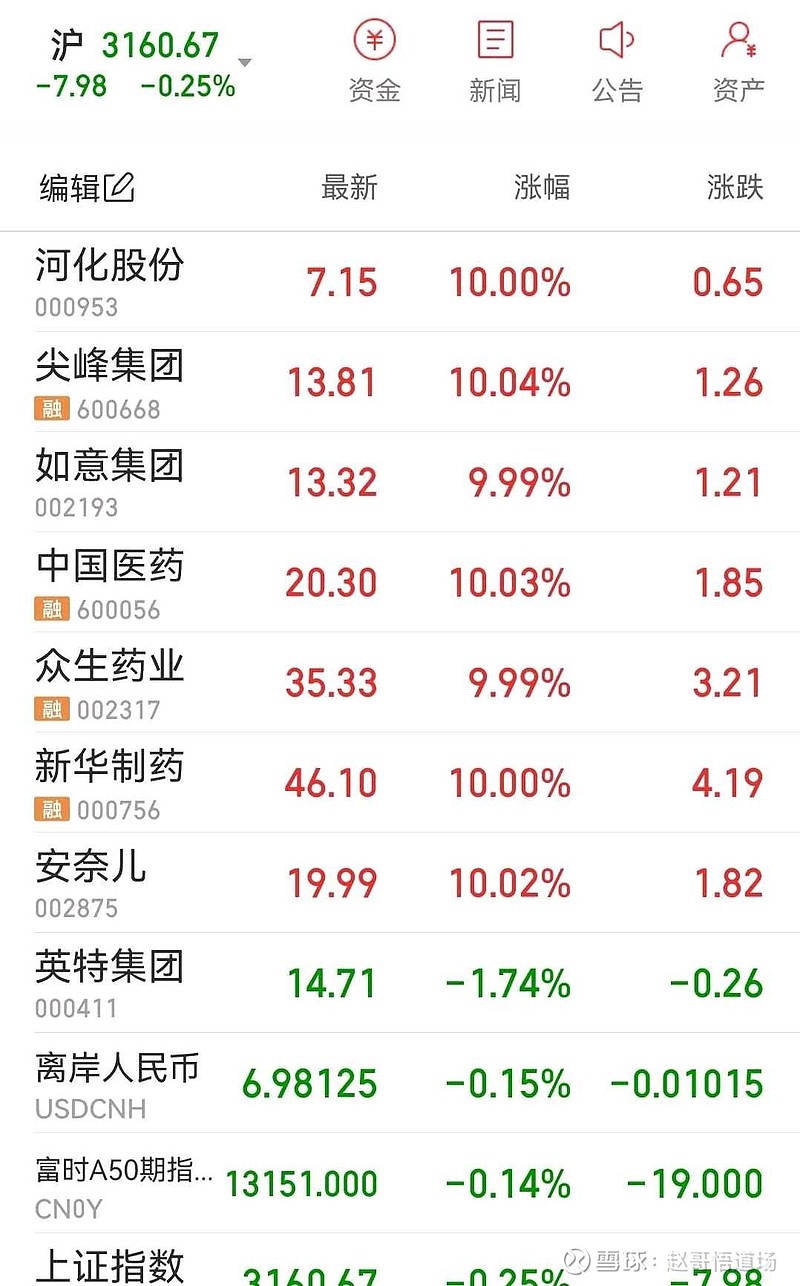The width and height of the screenshot is (800, 1286).
Task: Open the 公告 announcements section
Action: pos(617,62)
